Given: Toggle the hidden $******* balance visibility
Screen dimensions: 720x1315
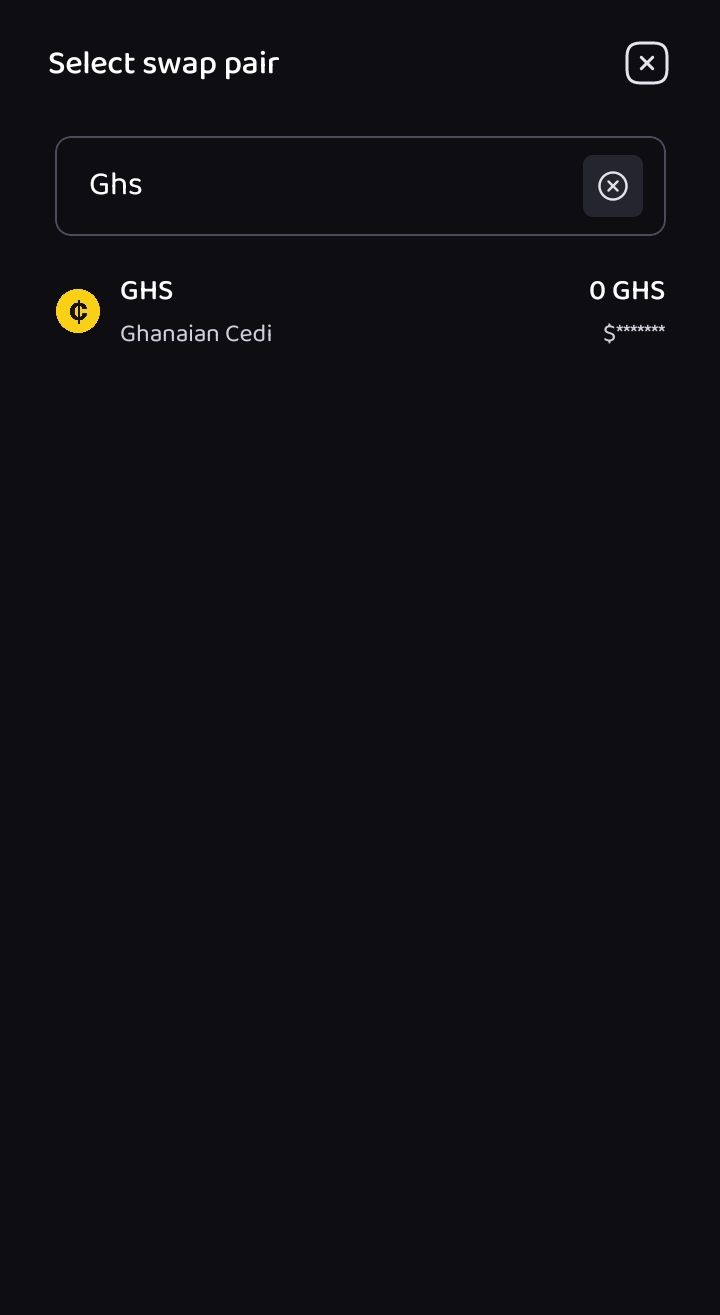Looking at the screenshot, I should pos(633,333).
